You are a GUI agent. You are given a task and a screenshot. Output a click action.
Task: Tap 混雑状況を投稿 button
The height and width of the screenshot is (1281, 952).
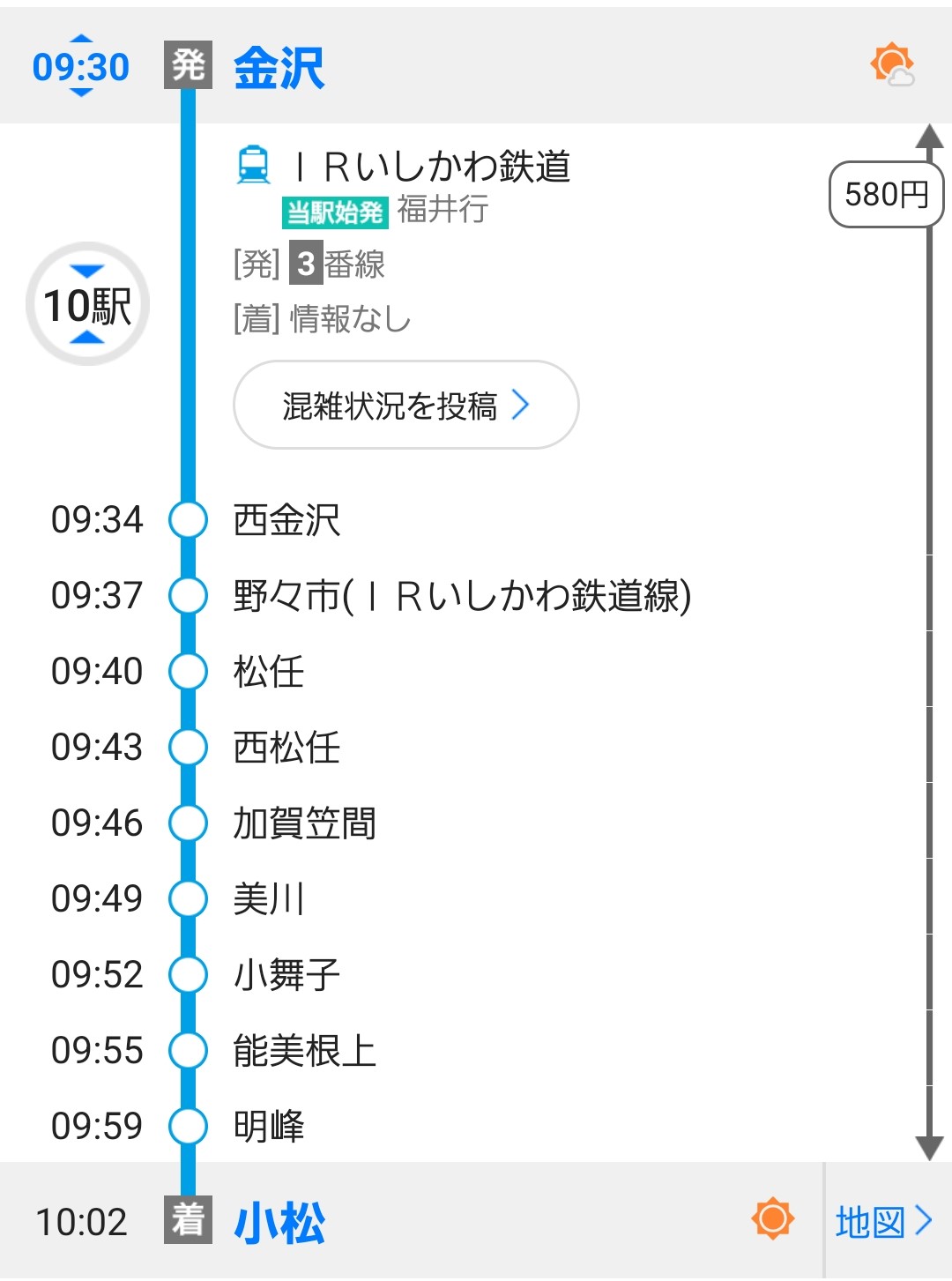(x=405, y=406)
